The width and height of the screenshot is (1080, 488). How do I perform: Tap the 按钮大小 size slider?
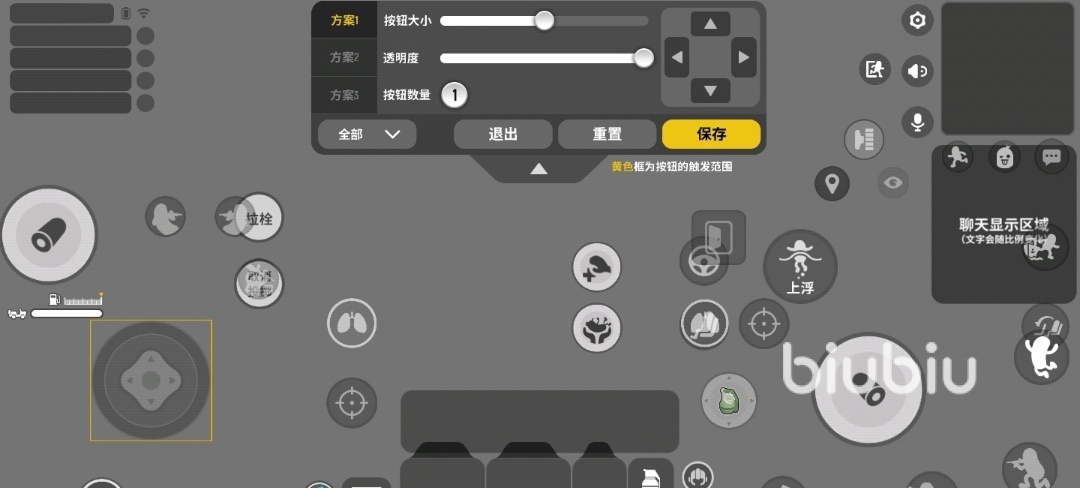[544, 20]
